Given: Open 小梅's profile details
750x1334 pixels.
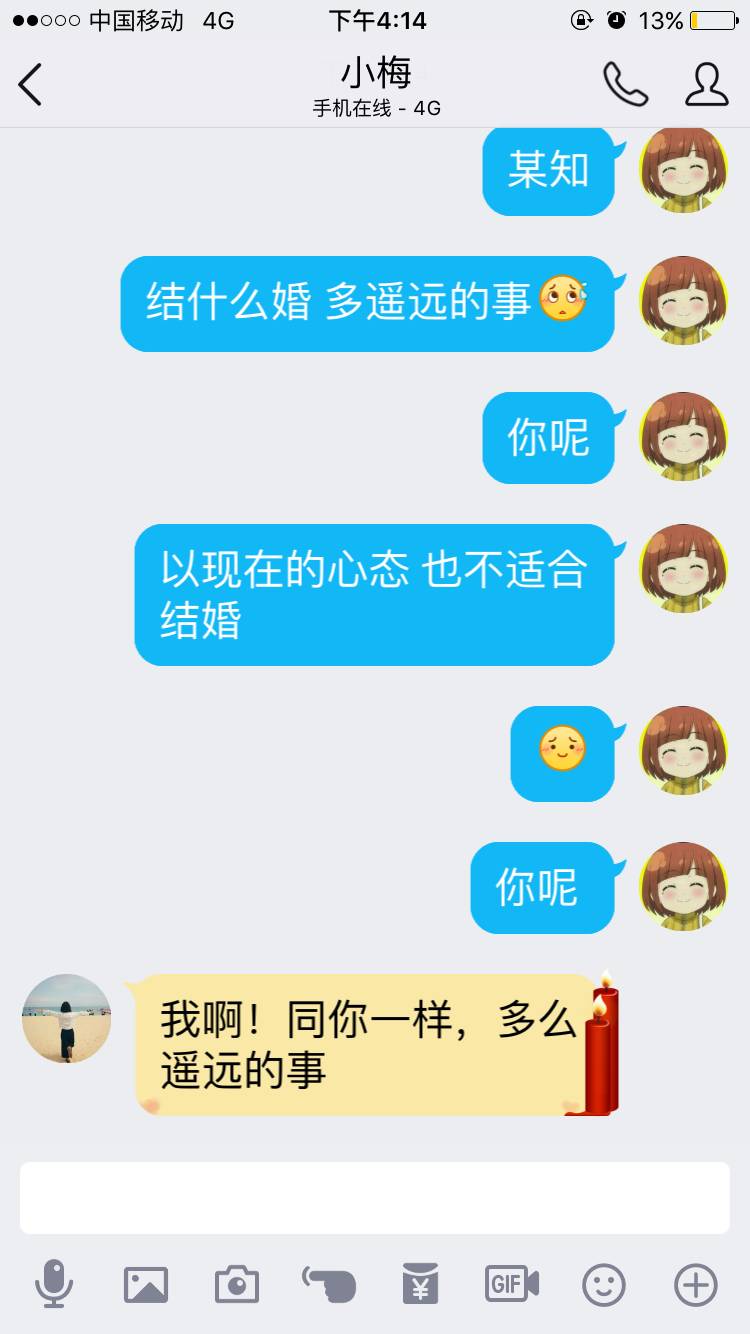Looking at the screenshot, I should [x=706, y=85].
